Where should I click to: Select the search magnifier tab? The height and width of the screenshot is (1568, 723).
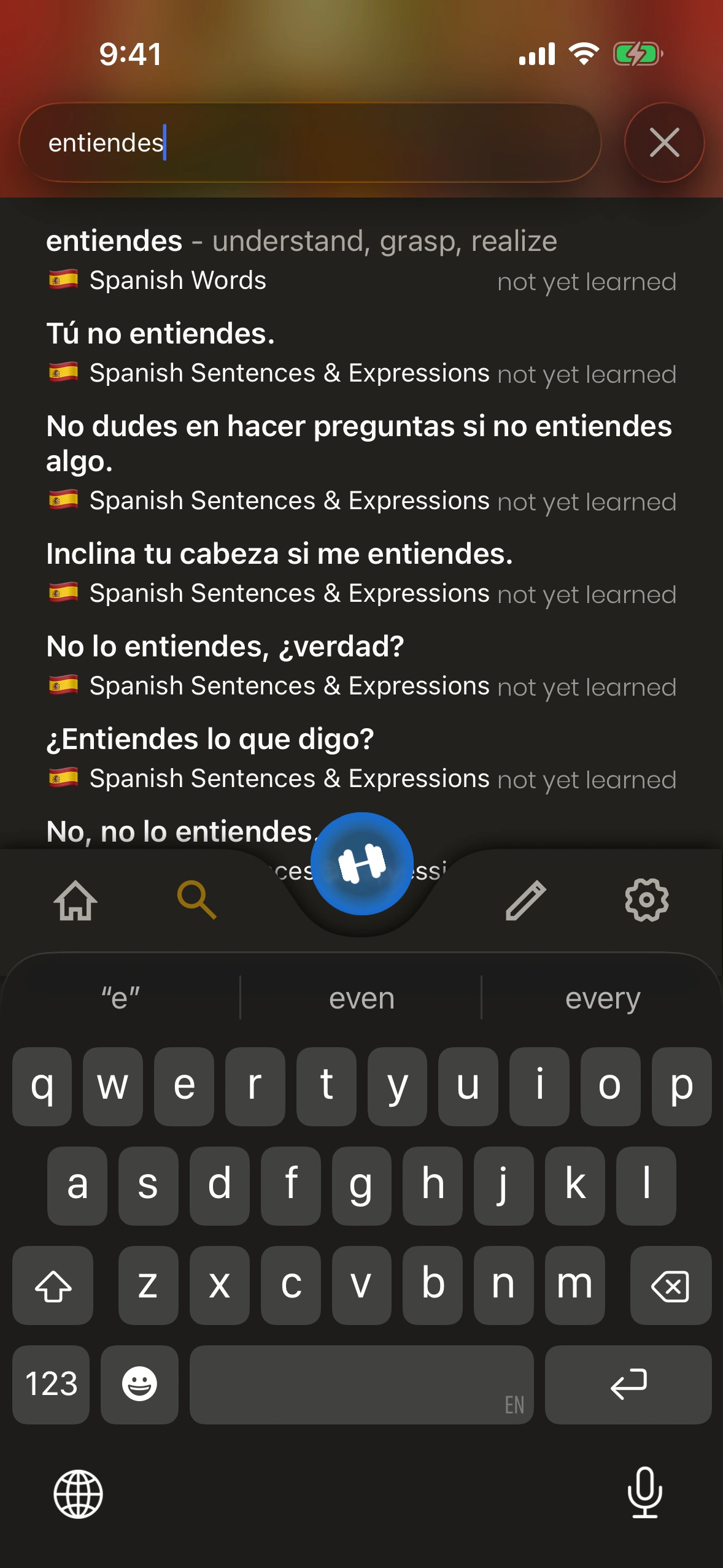point(196,900)
